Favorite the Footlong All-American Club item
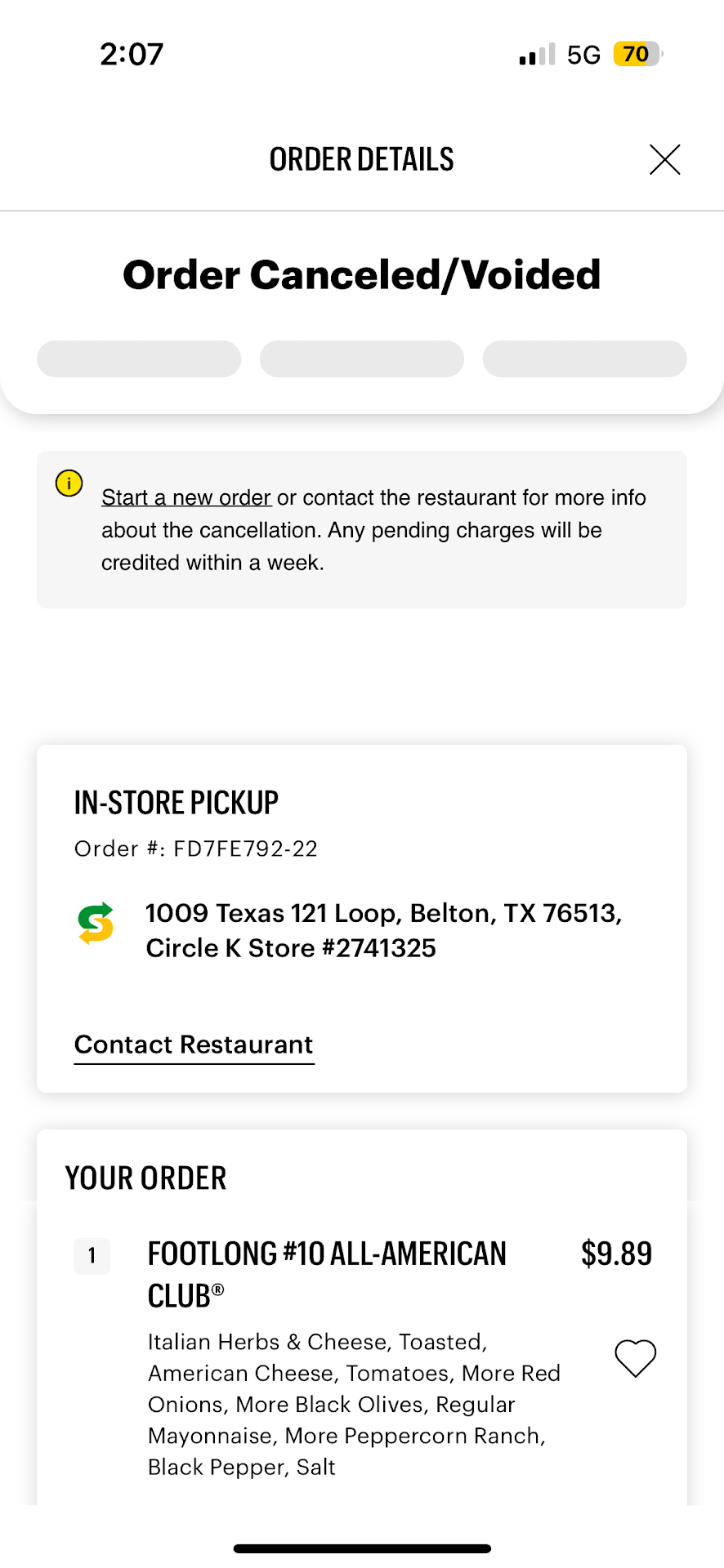724x1568 pixels. [x=635, y=1358]
